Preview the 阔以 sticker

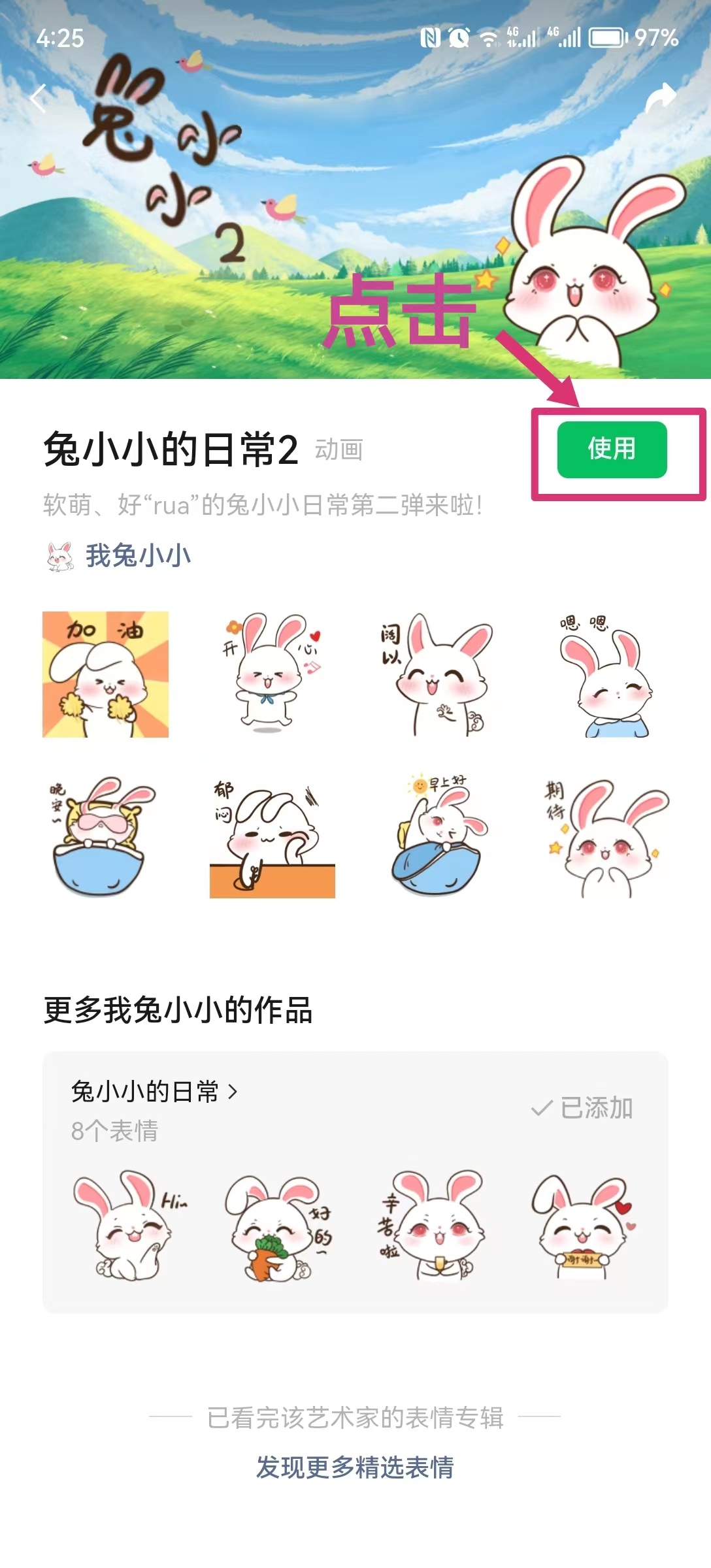click(438, 674)
